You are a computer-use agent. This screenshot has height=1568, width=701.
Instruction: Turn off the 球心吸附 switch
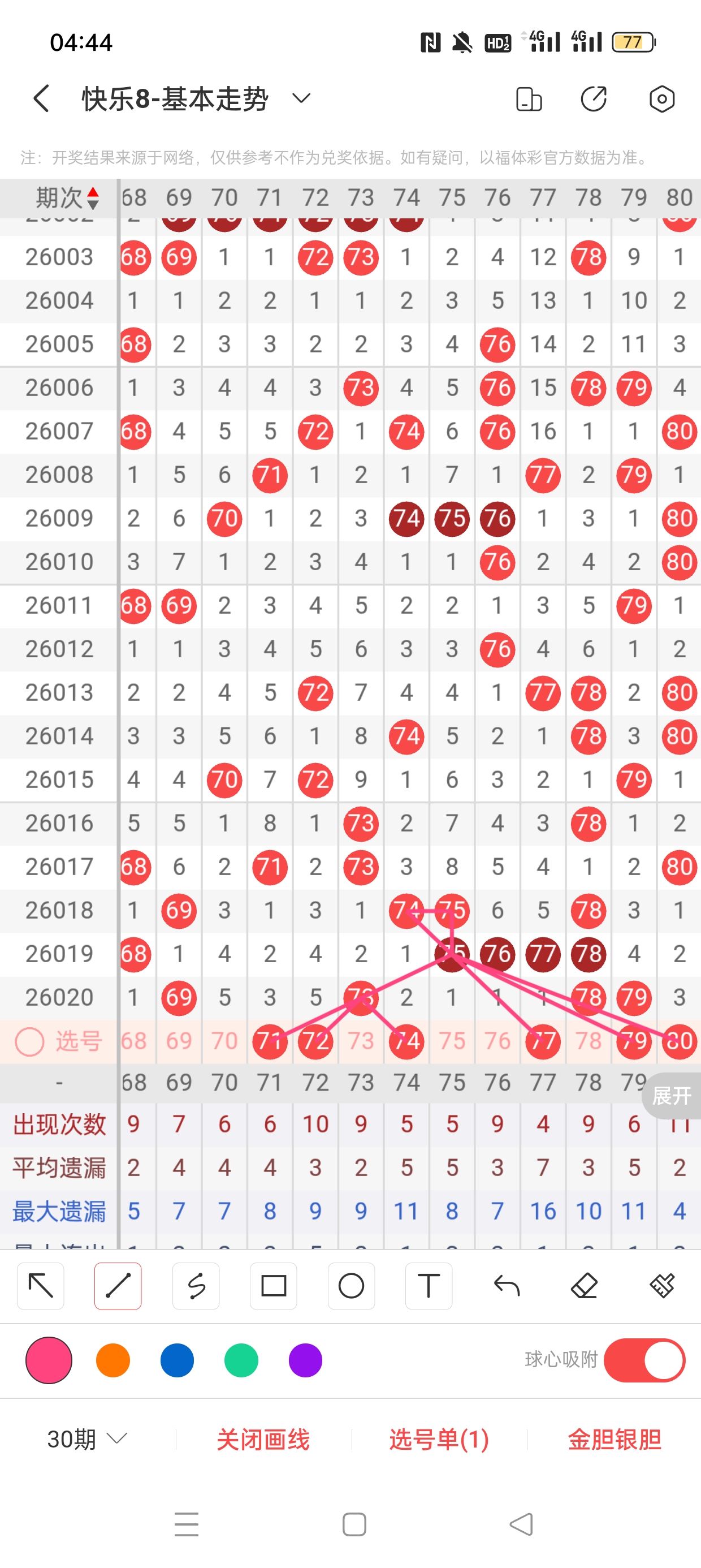(644, 1360)
